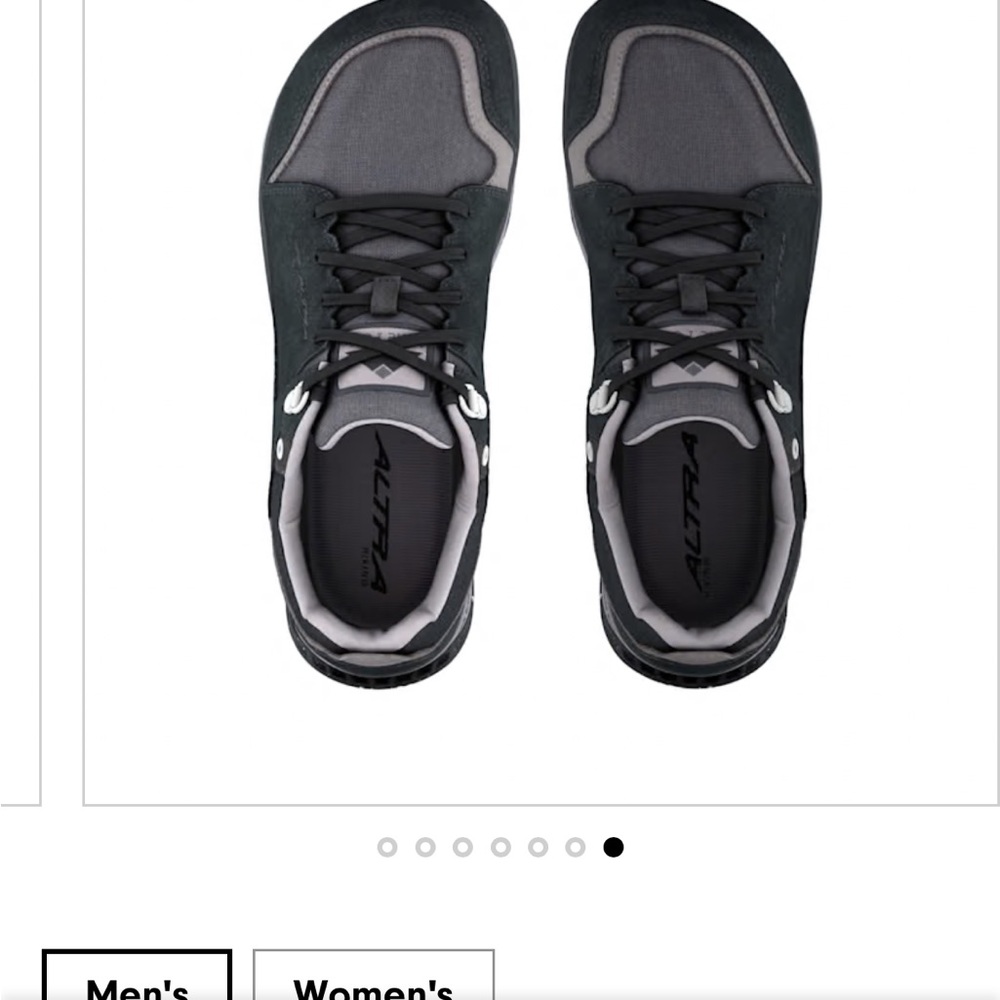This screenshot has height=1000, width=1000.
Task: Select the Men's option
Action: pos(137,980)
